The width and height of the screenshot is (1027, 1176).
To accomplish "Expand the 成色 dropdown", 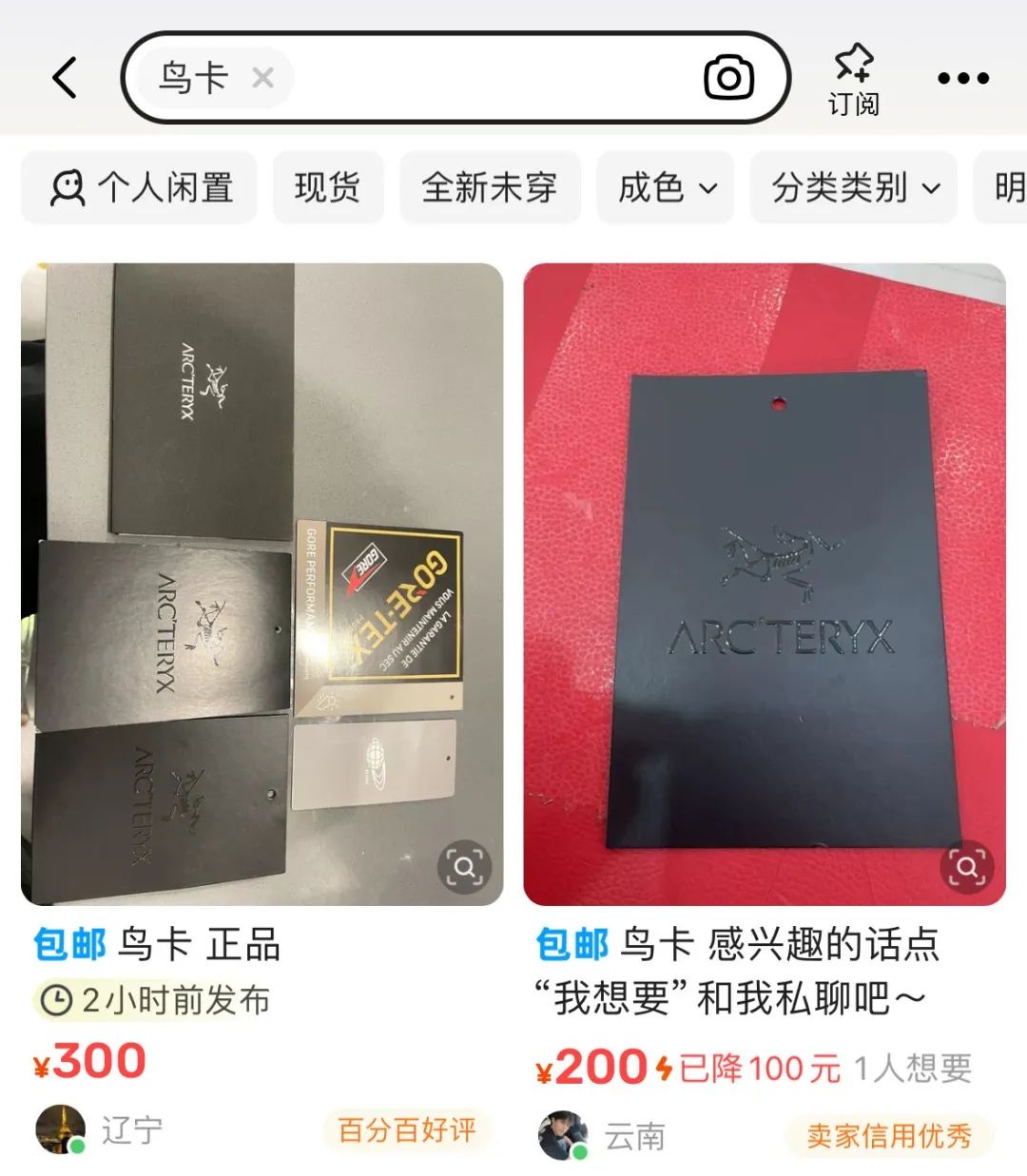I will [x=666, y=187].
